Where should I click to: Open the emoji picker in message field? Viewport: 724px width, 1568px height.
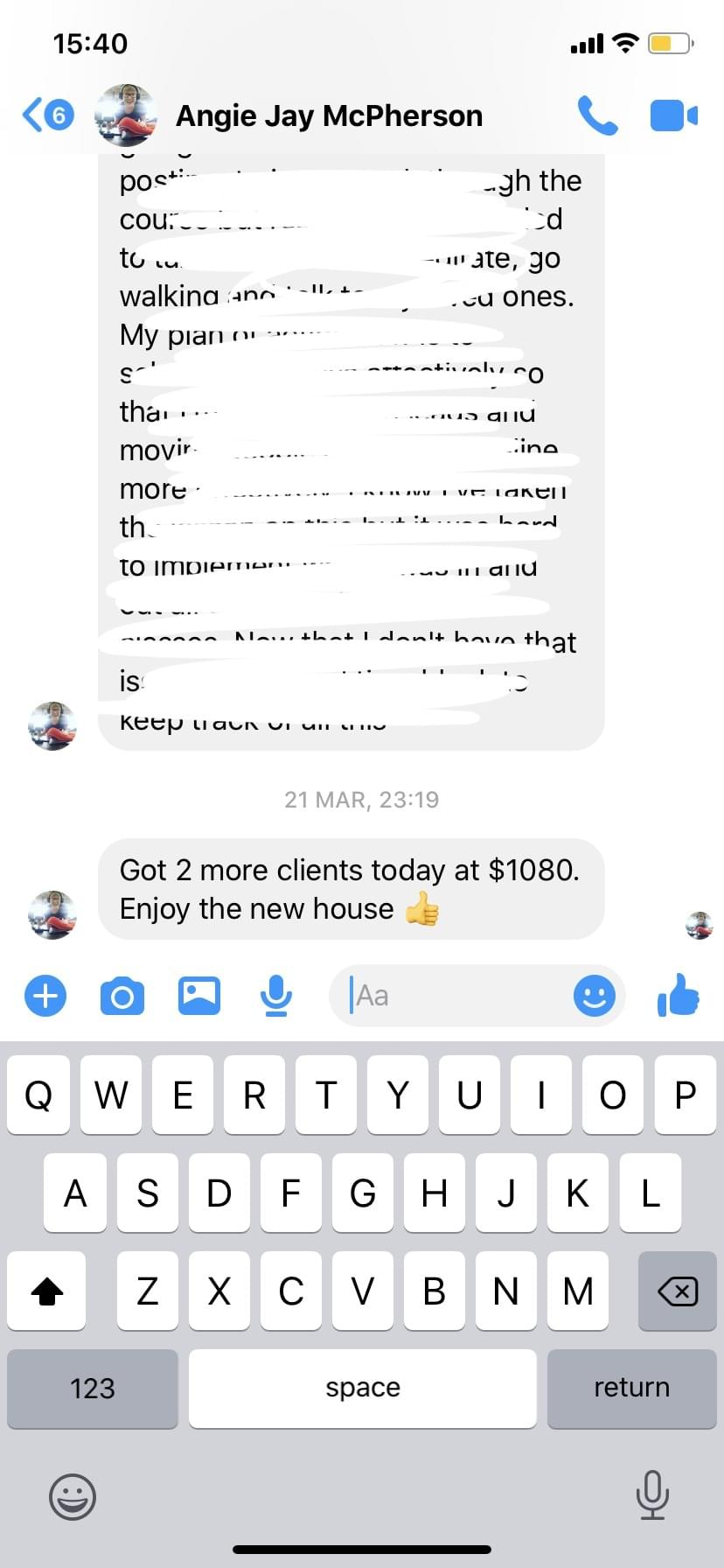594,996
